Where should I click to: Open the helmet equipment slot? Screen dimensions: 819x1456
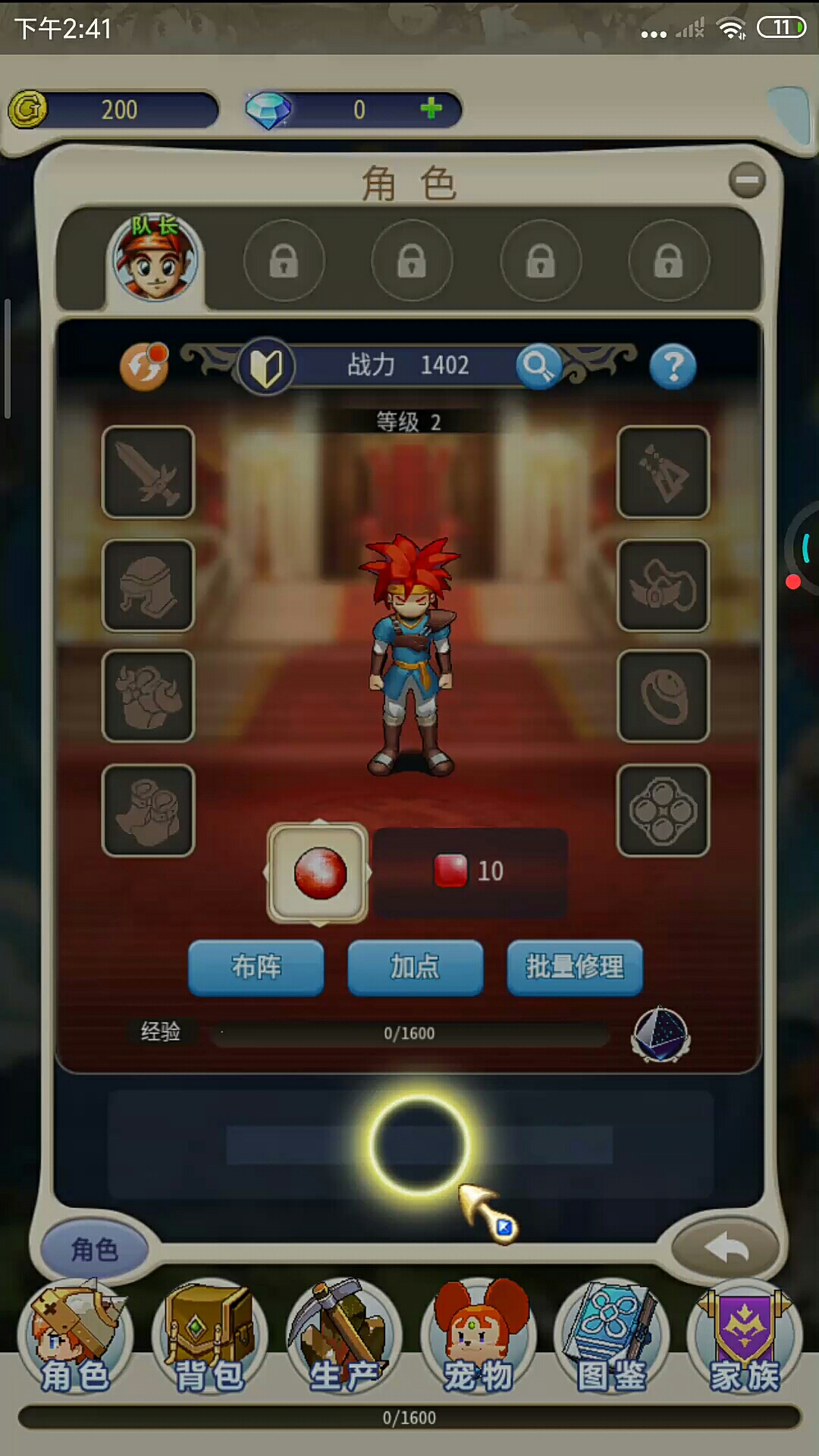tap(149, 585)
